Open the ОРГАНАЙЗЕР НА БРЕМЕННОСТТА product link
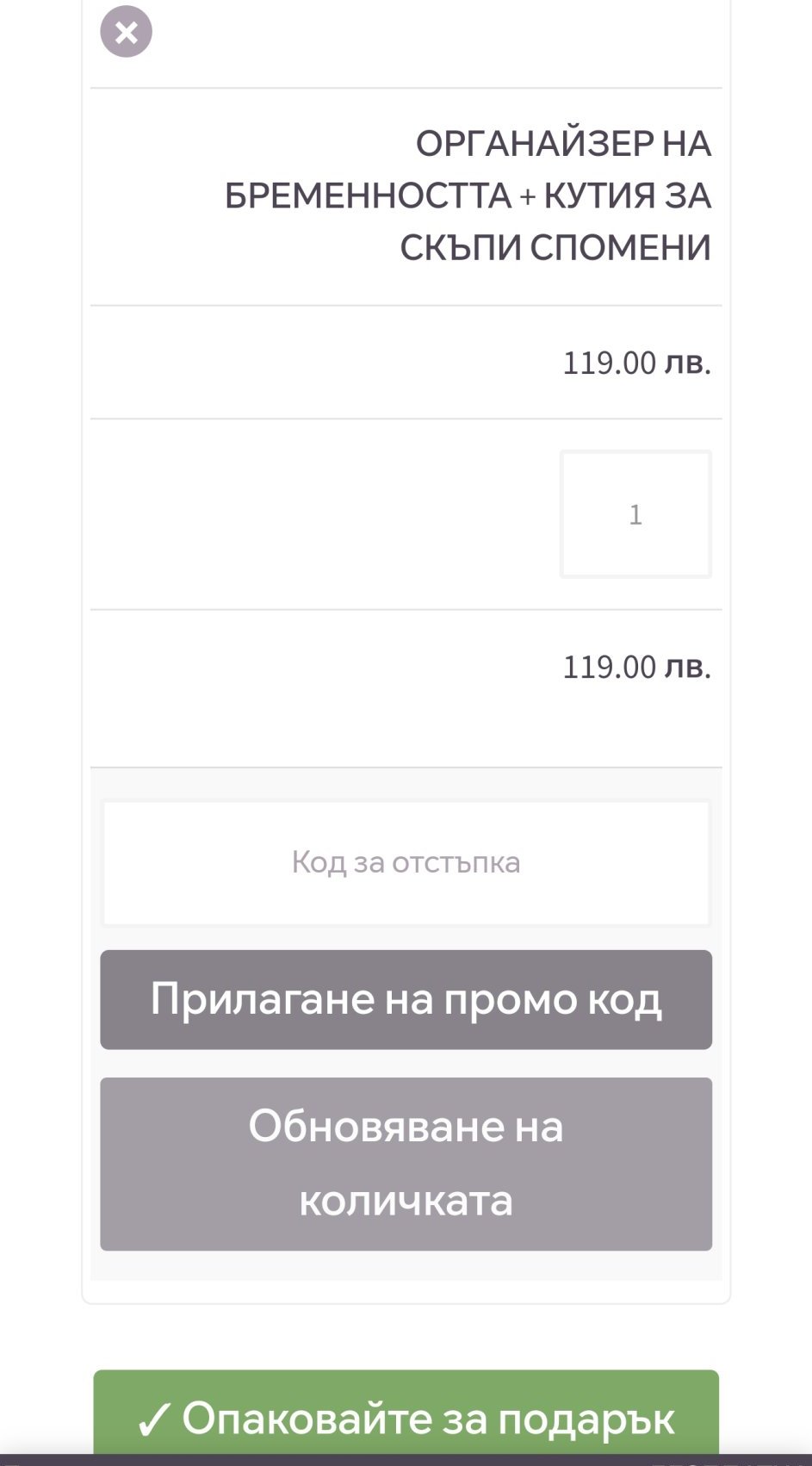Screen dimensions: 812x1466 tap(468, 196)
